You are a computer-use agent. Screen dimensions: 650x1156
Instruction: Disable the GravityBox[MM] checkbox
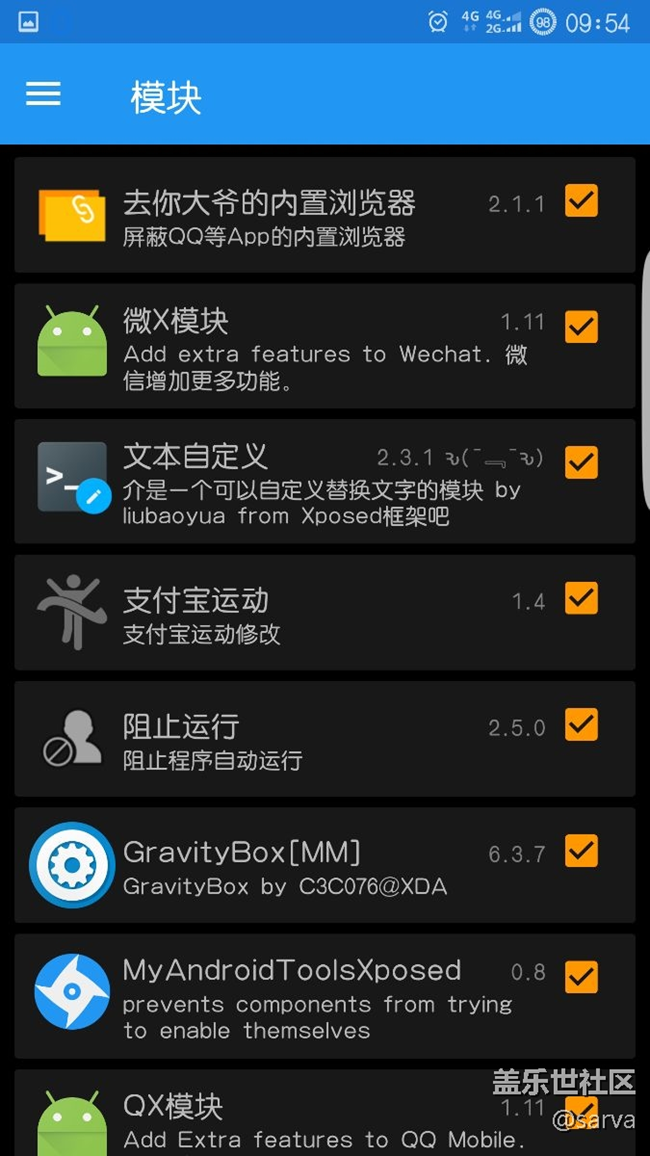point(581,851)
